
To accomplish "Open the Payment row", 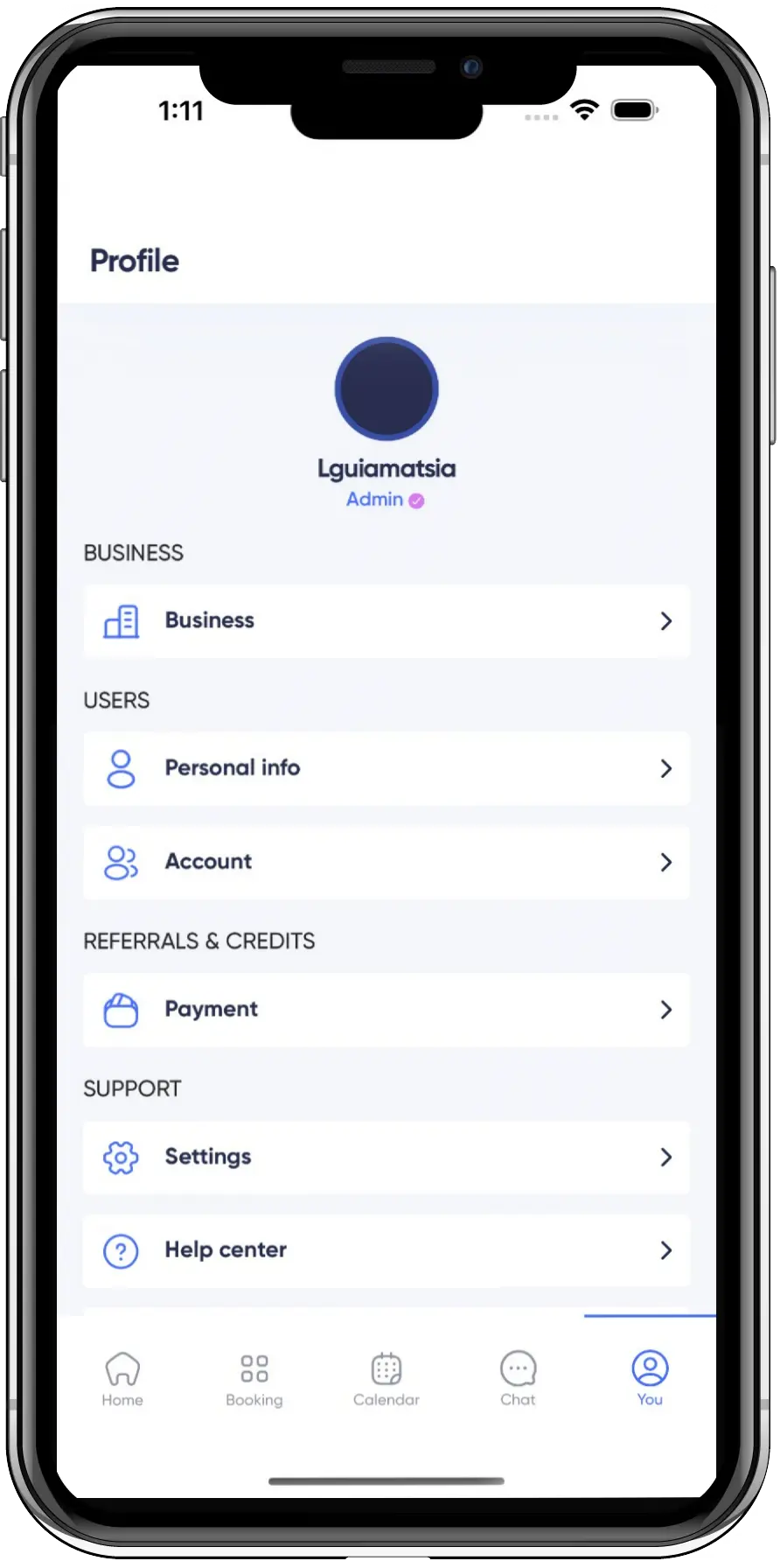I will click(386, 1010).
